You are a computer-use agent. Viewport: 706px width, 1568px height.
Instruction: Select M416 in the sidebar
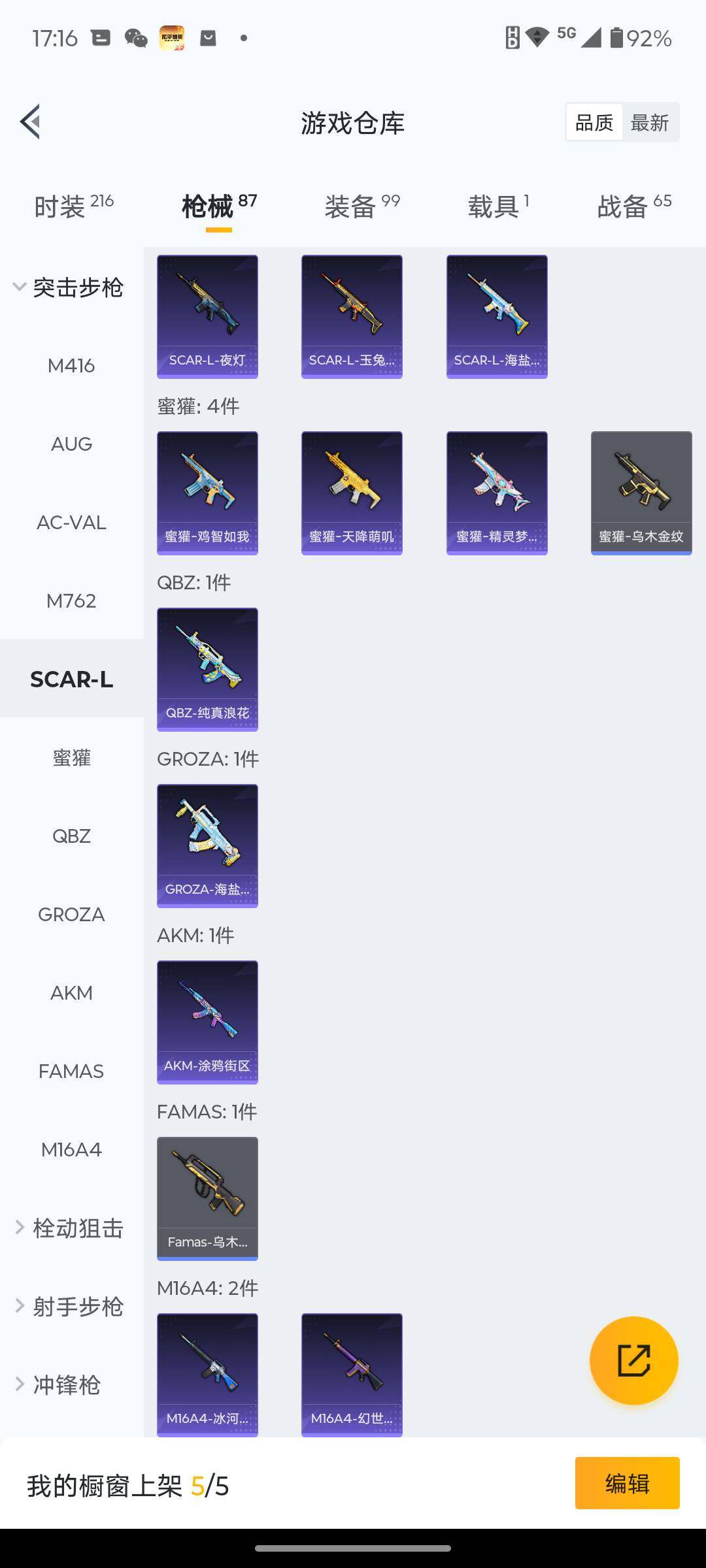point(71,365)
